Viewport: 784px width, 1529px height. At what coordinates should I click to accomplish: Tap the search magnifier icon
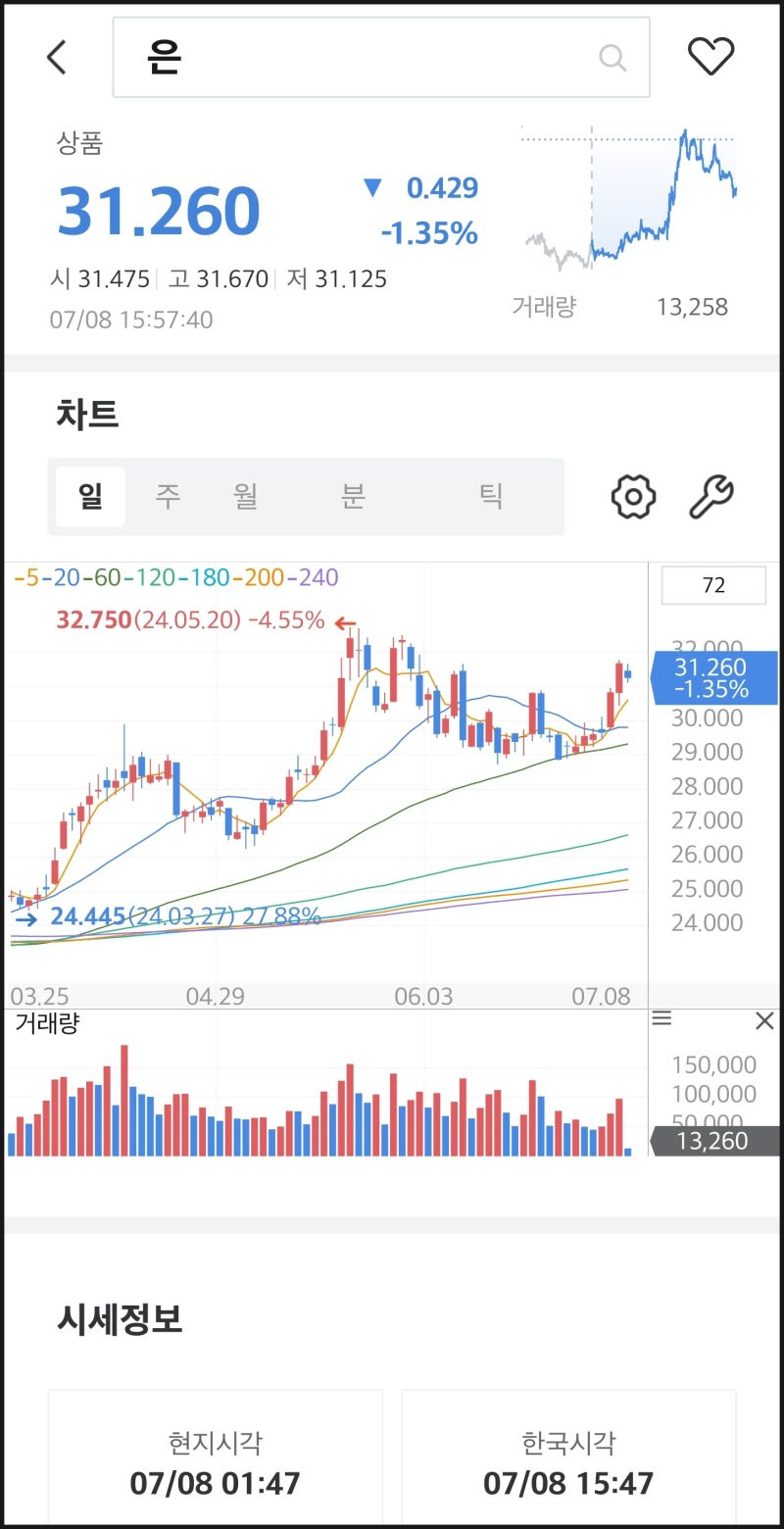612,57
